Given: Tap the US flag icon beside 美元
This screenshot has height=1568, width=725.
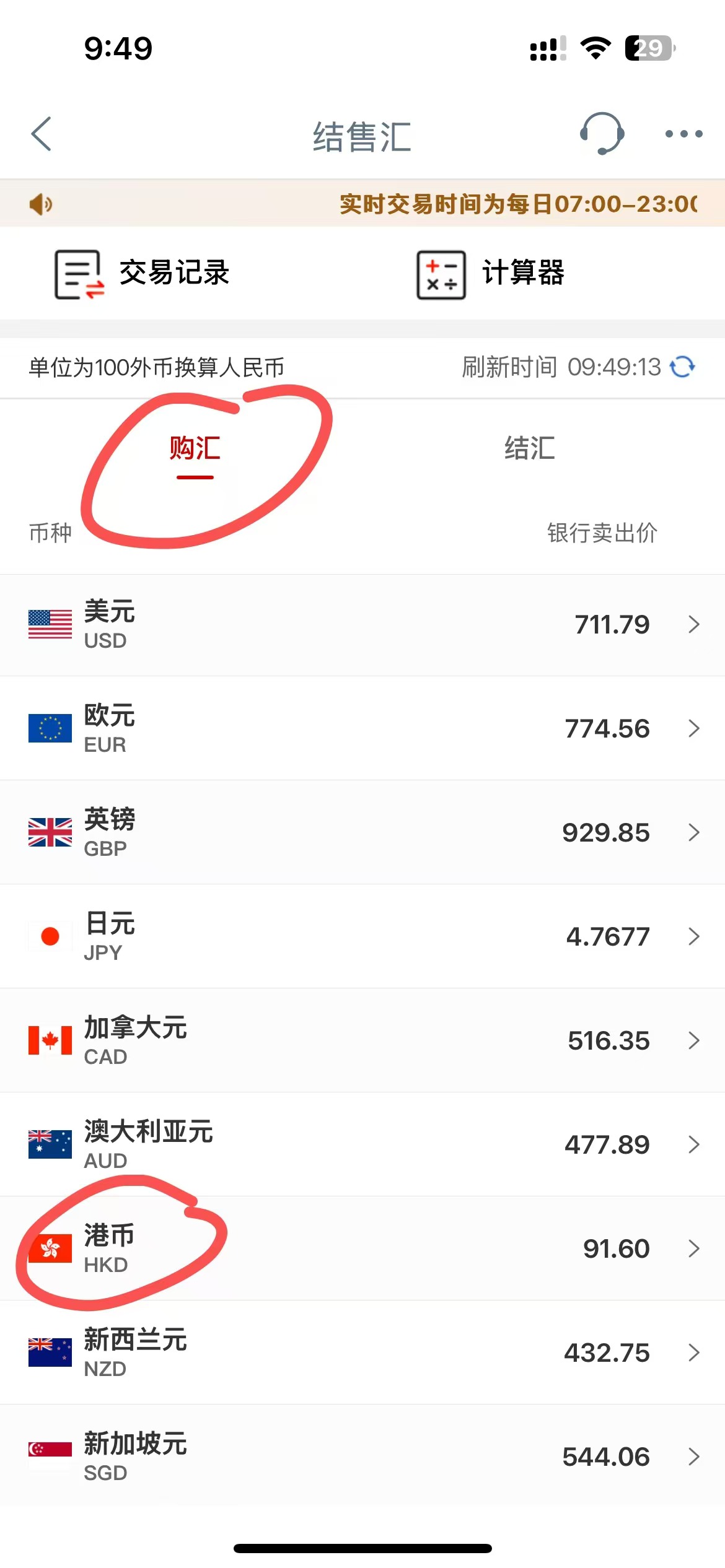Looking at the screenshot, I should 50,624.
